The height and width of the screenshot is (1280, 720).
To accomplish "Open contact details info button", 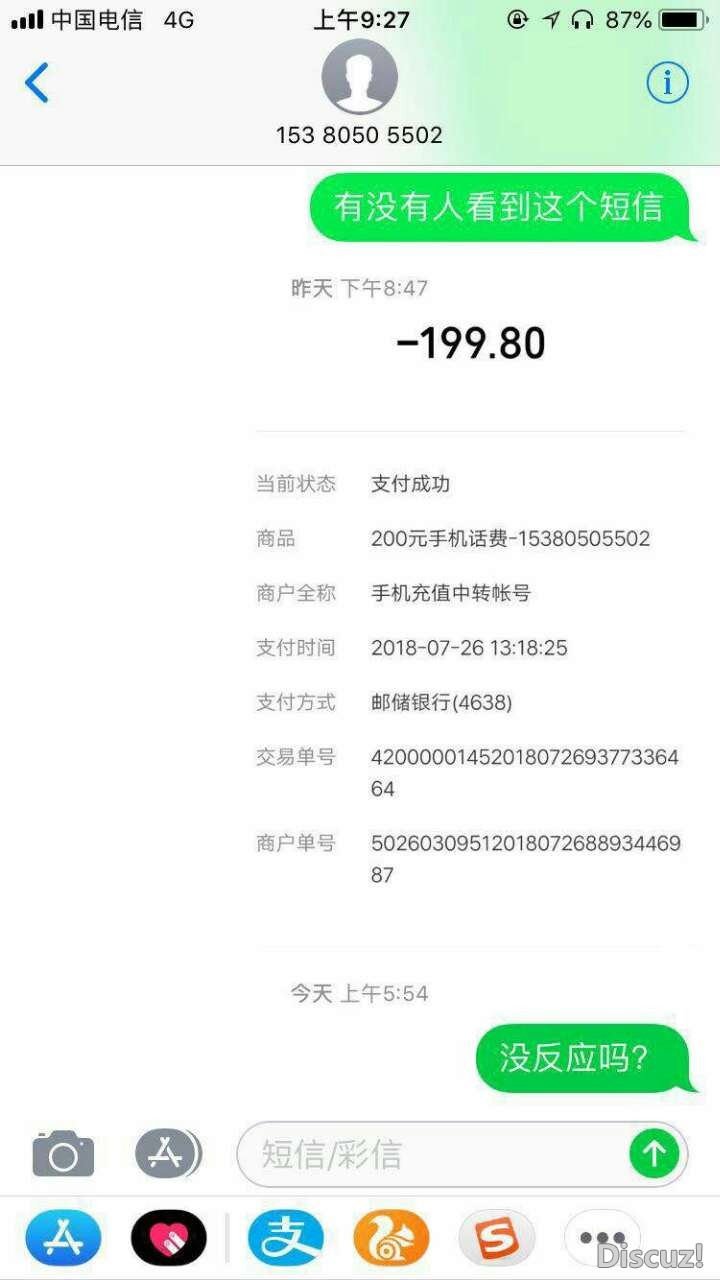I will pos(667,83).
